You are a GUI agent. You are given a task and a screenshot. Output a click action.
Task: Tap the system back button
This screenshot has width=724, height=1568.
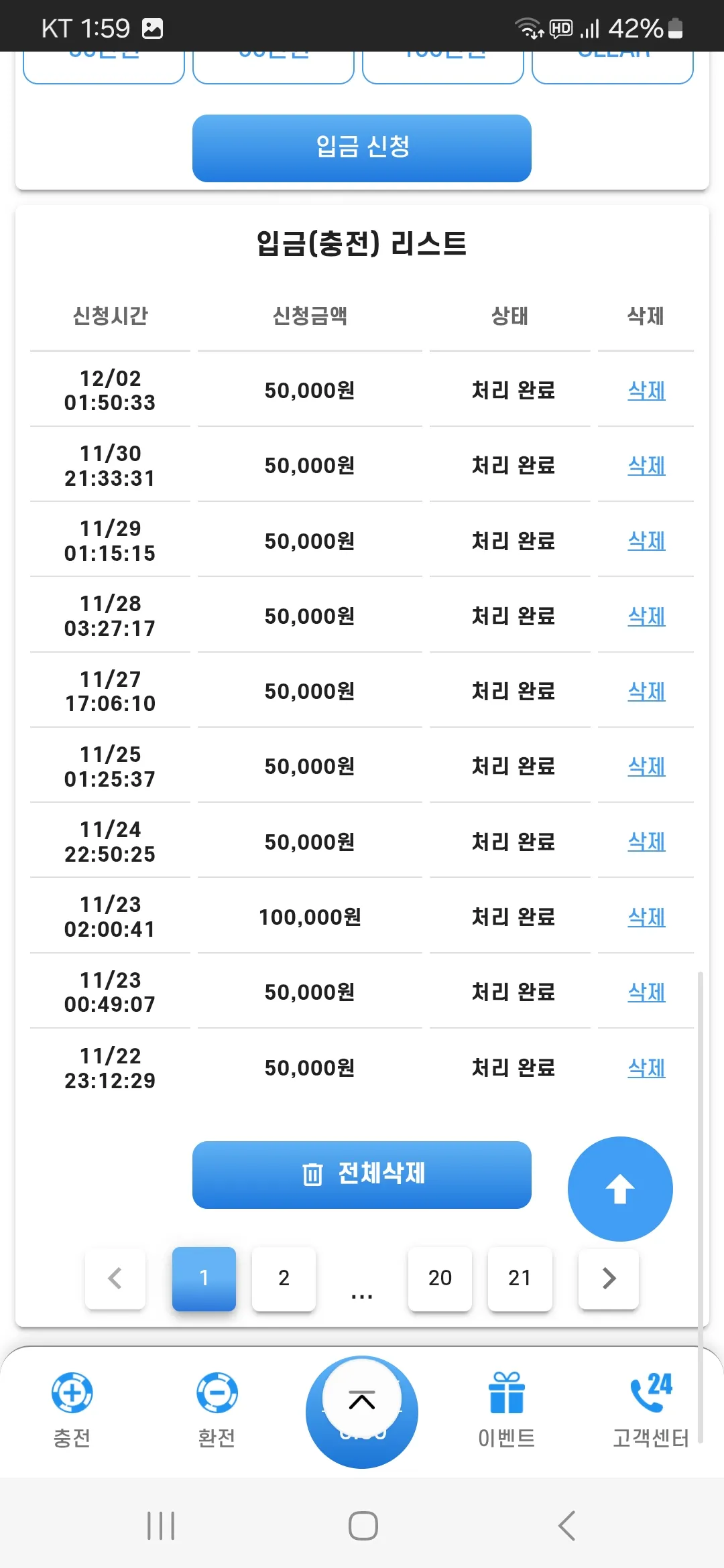pos(566,1526)
